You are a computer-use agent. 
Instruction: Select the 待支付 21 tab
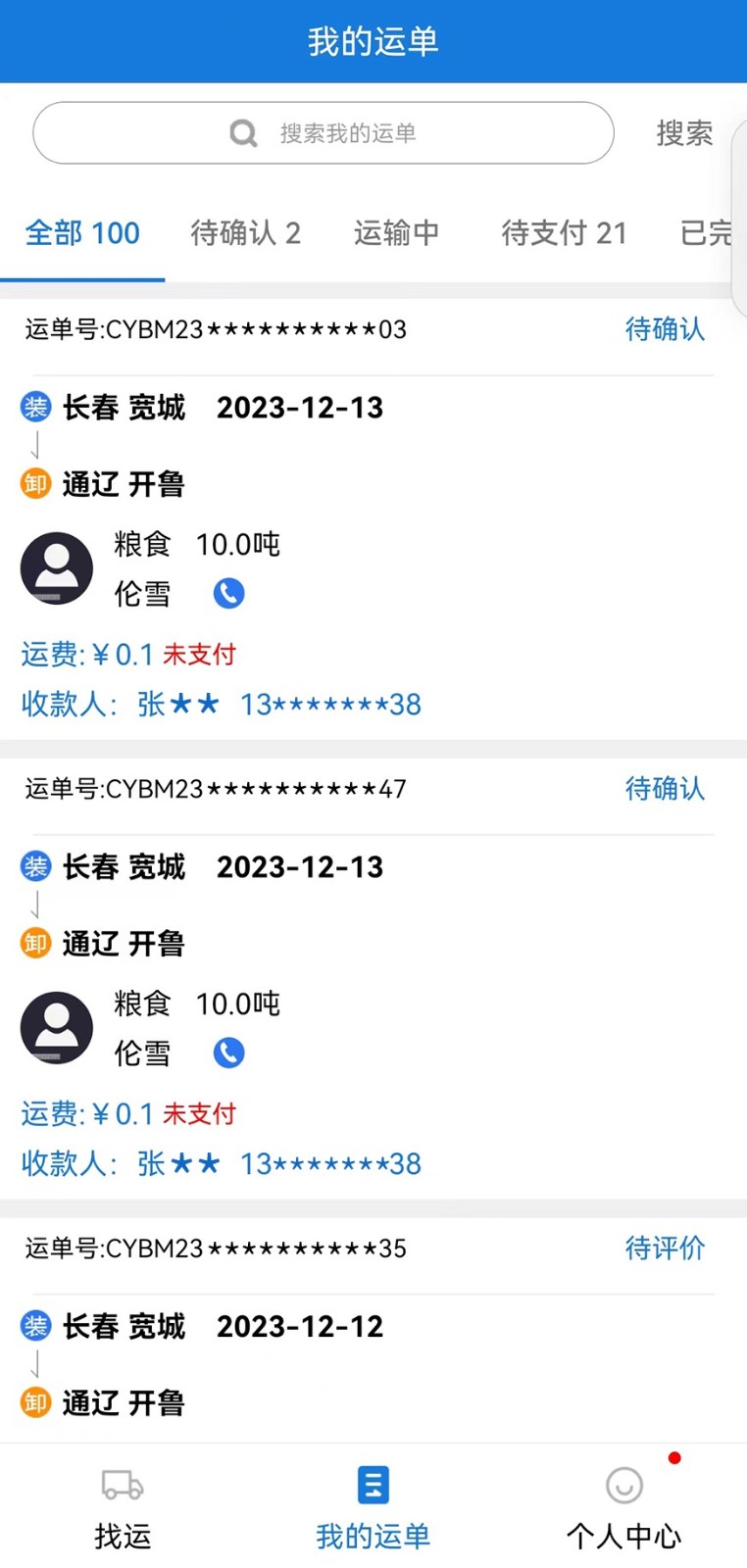point(565,233)
